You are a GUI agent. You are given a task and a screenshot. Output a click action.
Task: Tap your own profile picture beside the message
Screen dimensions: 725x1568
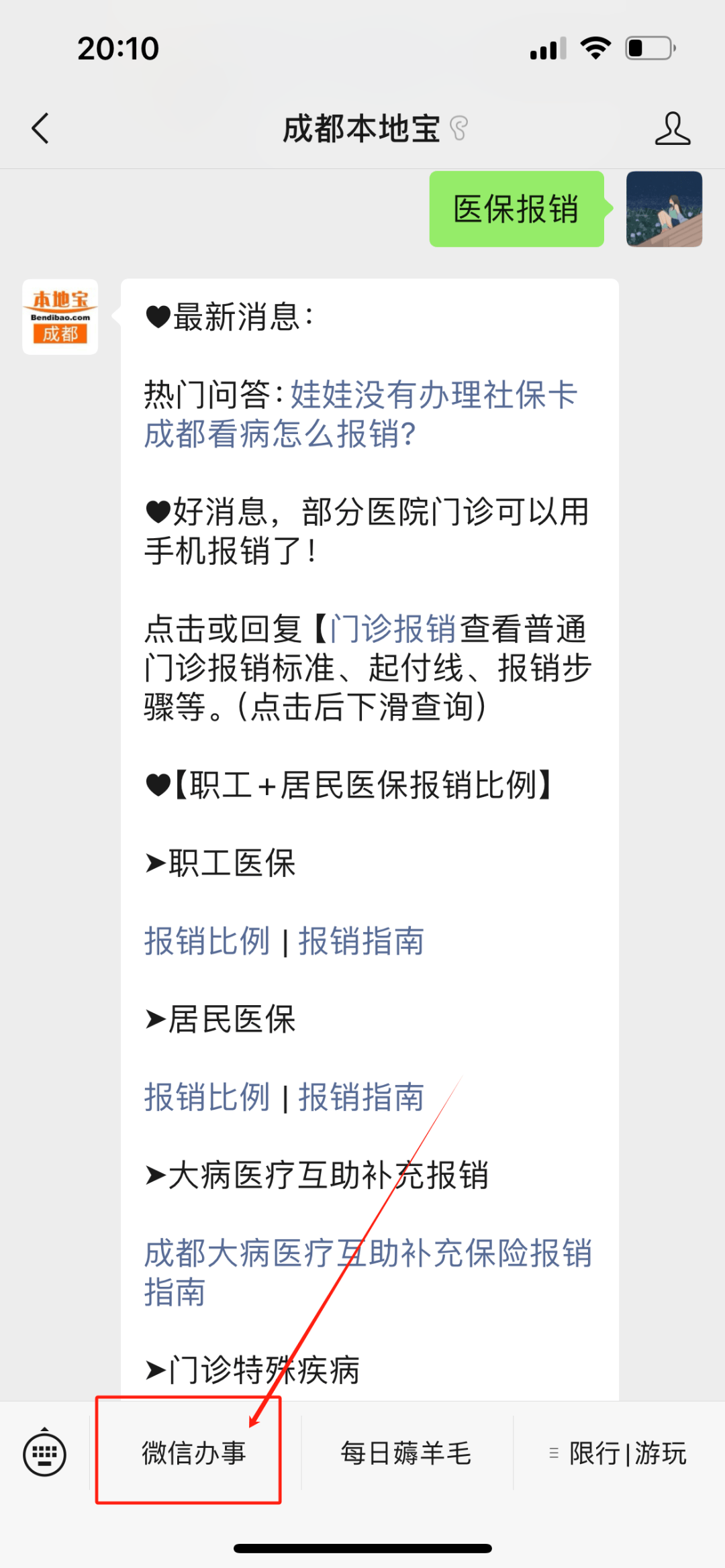coord(663,209)
